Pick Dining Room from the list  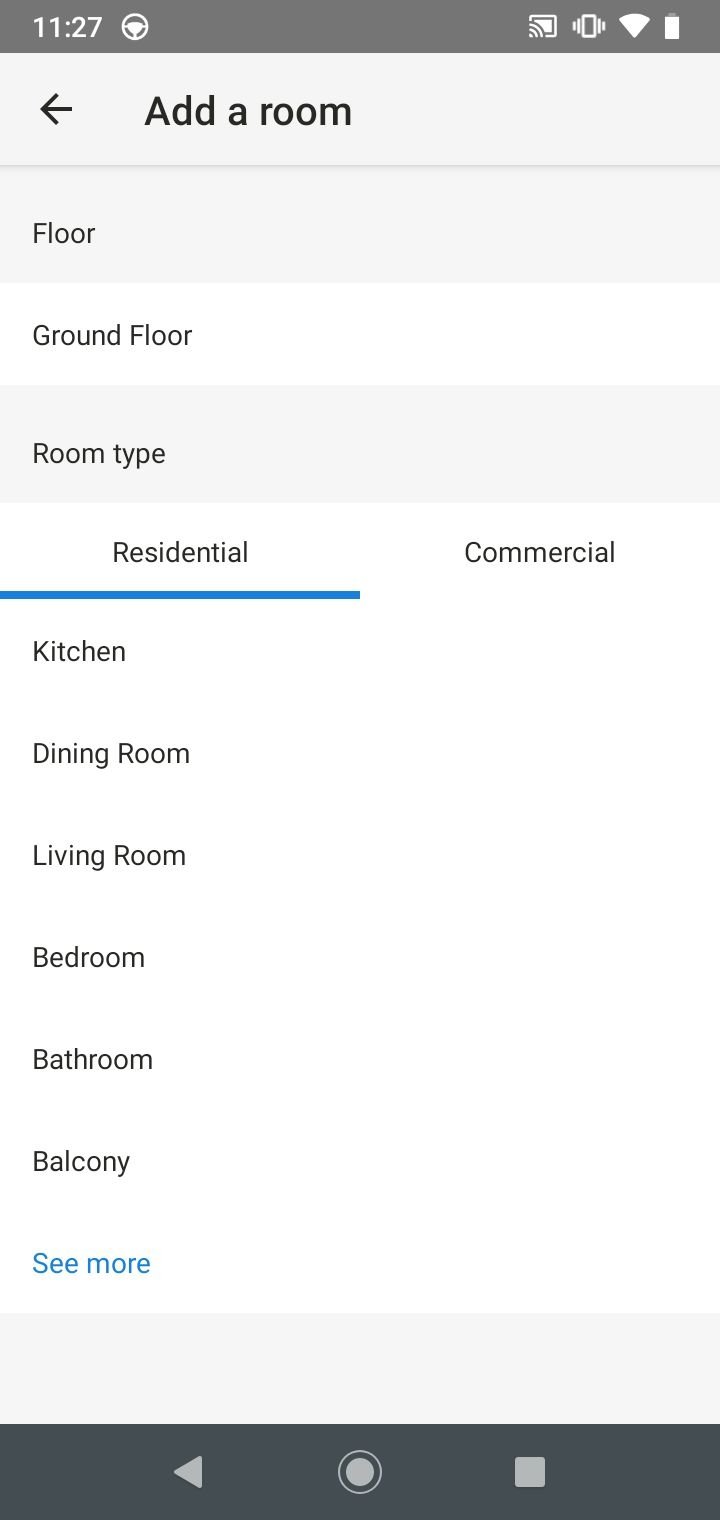click(360, 753)
